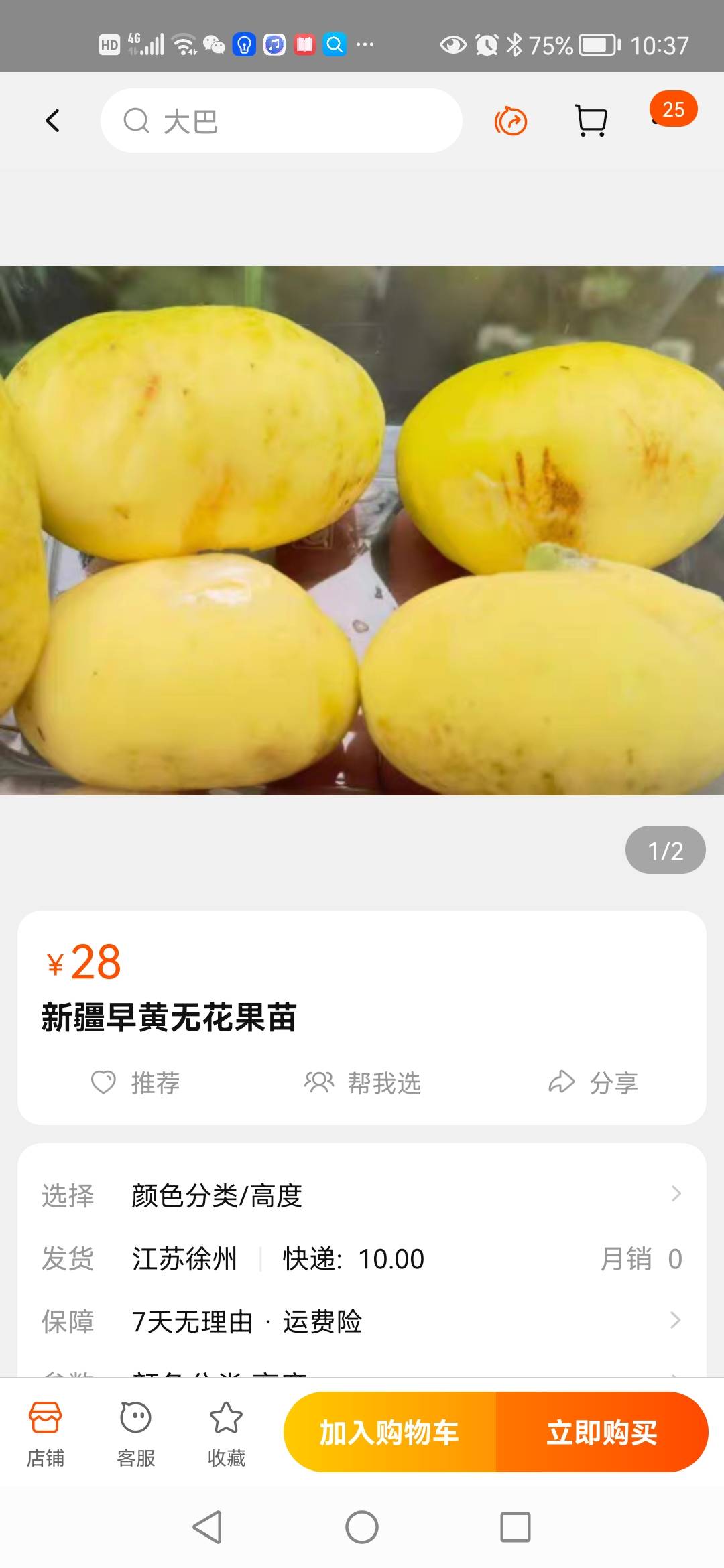The height and width of the screenshot is (1568, 724).
Task: Open the shopping cart icon
Action: tap(591, 121)
